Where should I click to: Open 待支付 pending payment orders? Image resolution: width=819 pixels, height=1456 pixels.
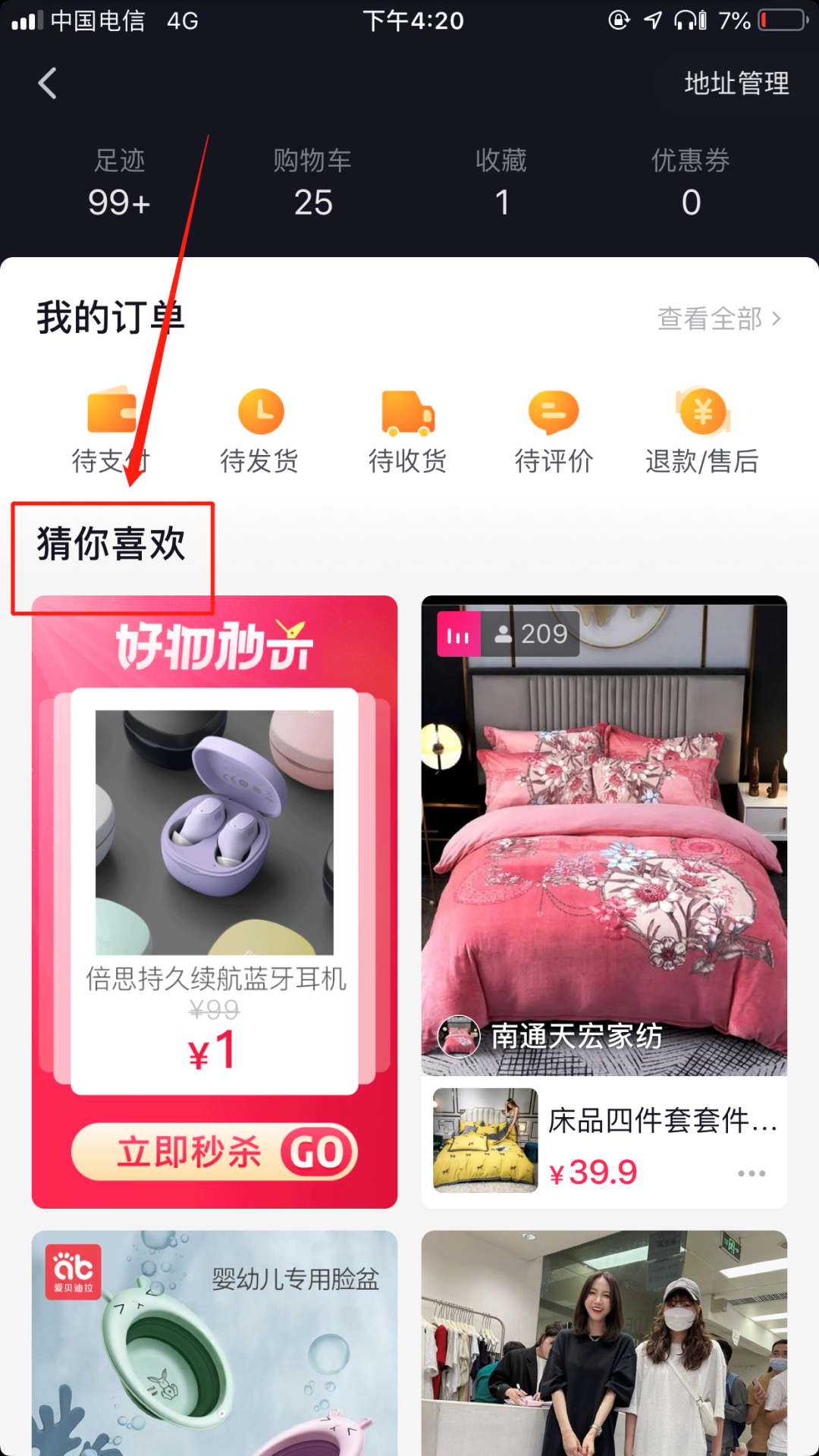[x=111, y=430]
